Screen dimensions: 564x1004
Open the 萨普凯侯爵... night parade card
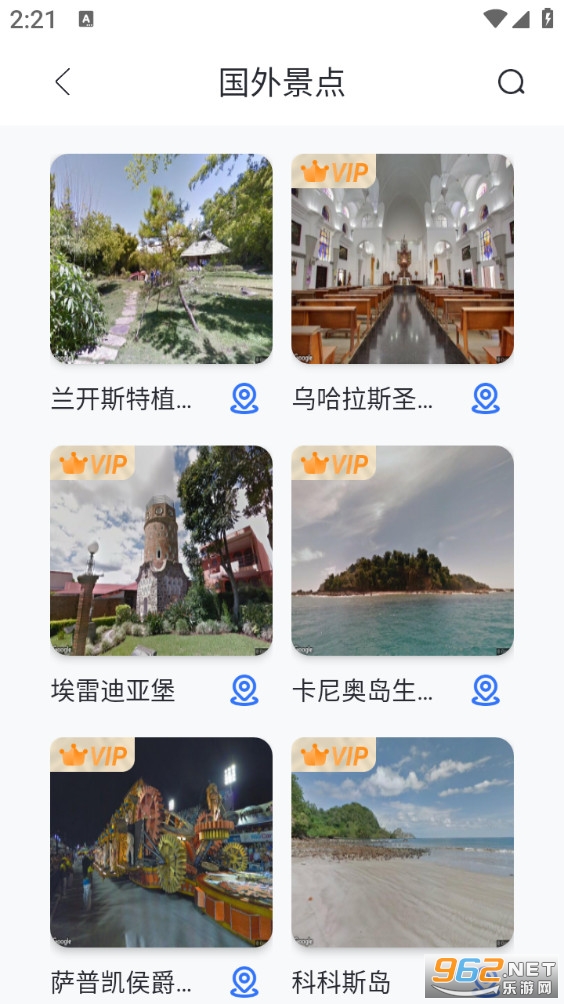(161, 842)
